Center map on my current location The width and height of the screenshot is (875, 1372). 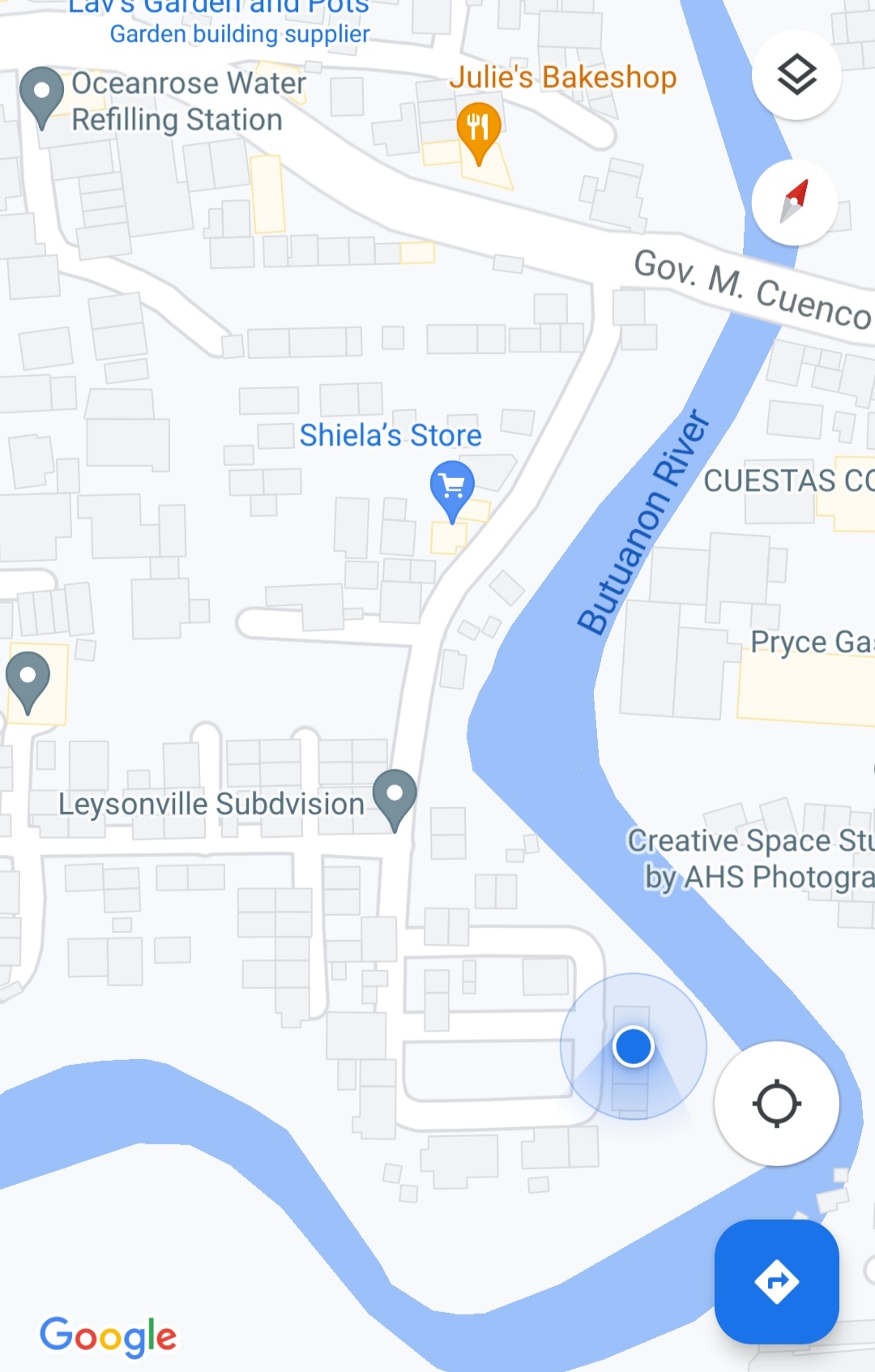(x=776, y=1103)
